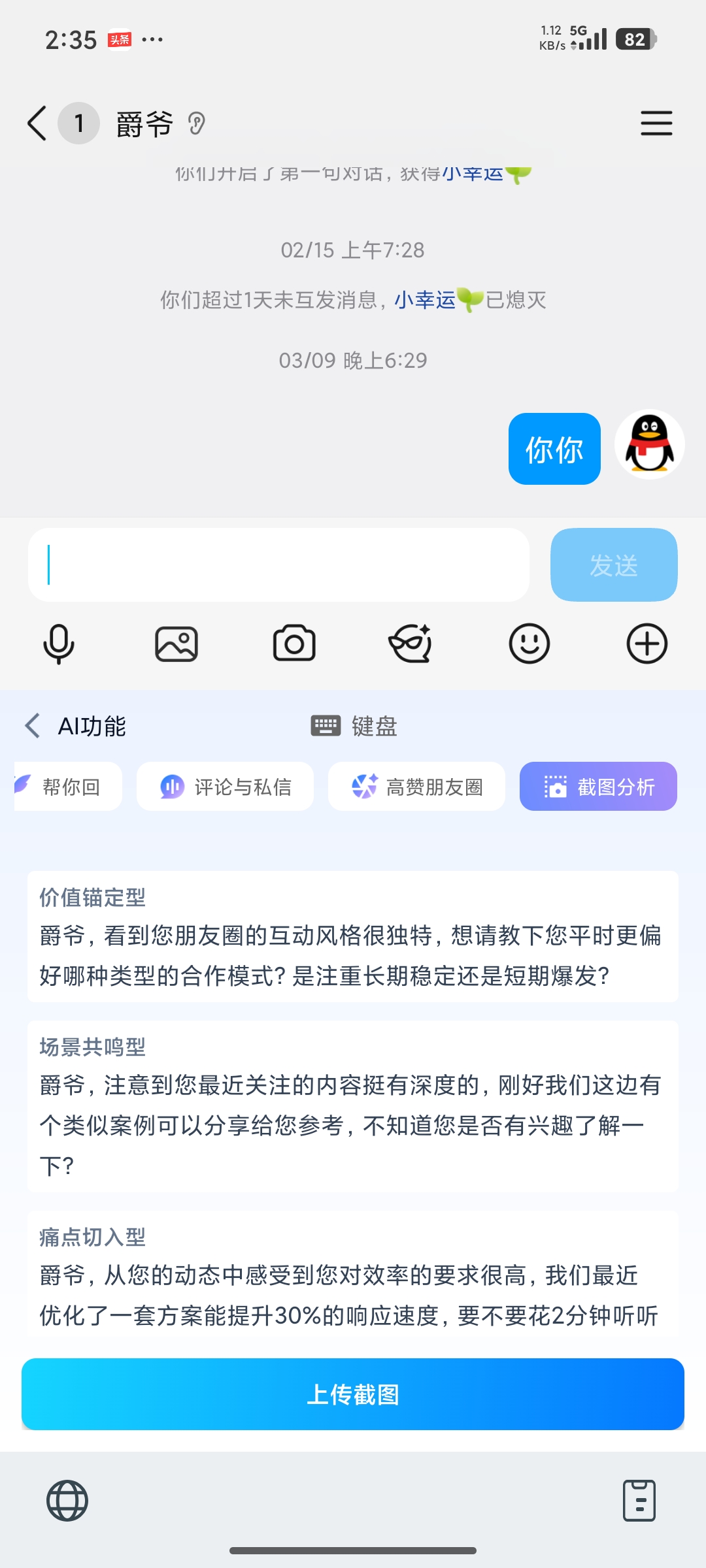Open the 小幸运 link in system message
The image size is (706, 1568).
pos(426,300)
